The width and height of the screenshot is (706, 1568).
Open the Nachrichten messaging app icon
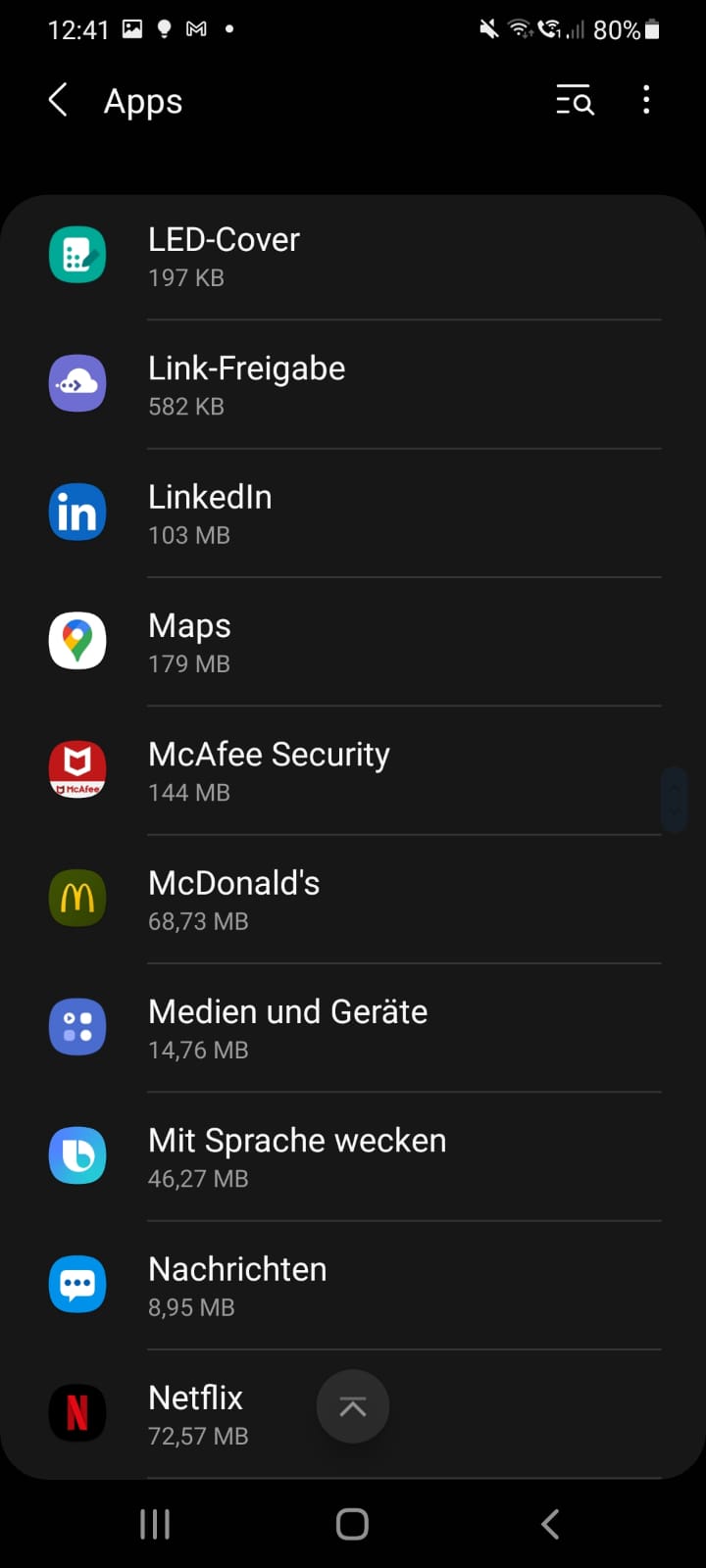[x=77, y=1284]
